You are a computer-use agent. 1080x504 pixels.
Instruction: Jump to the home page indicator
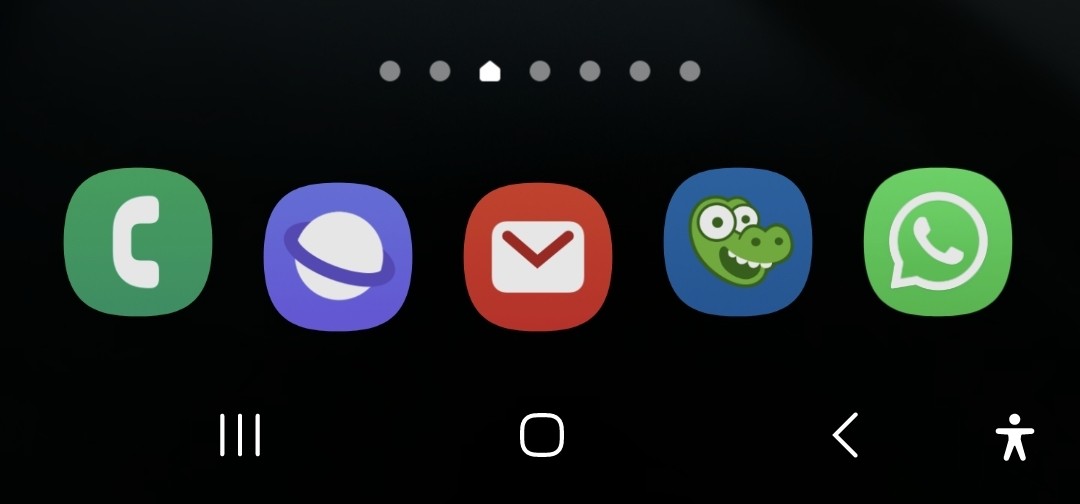pos(490,71)
